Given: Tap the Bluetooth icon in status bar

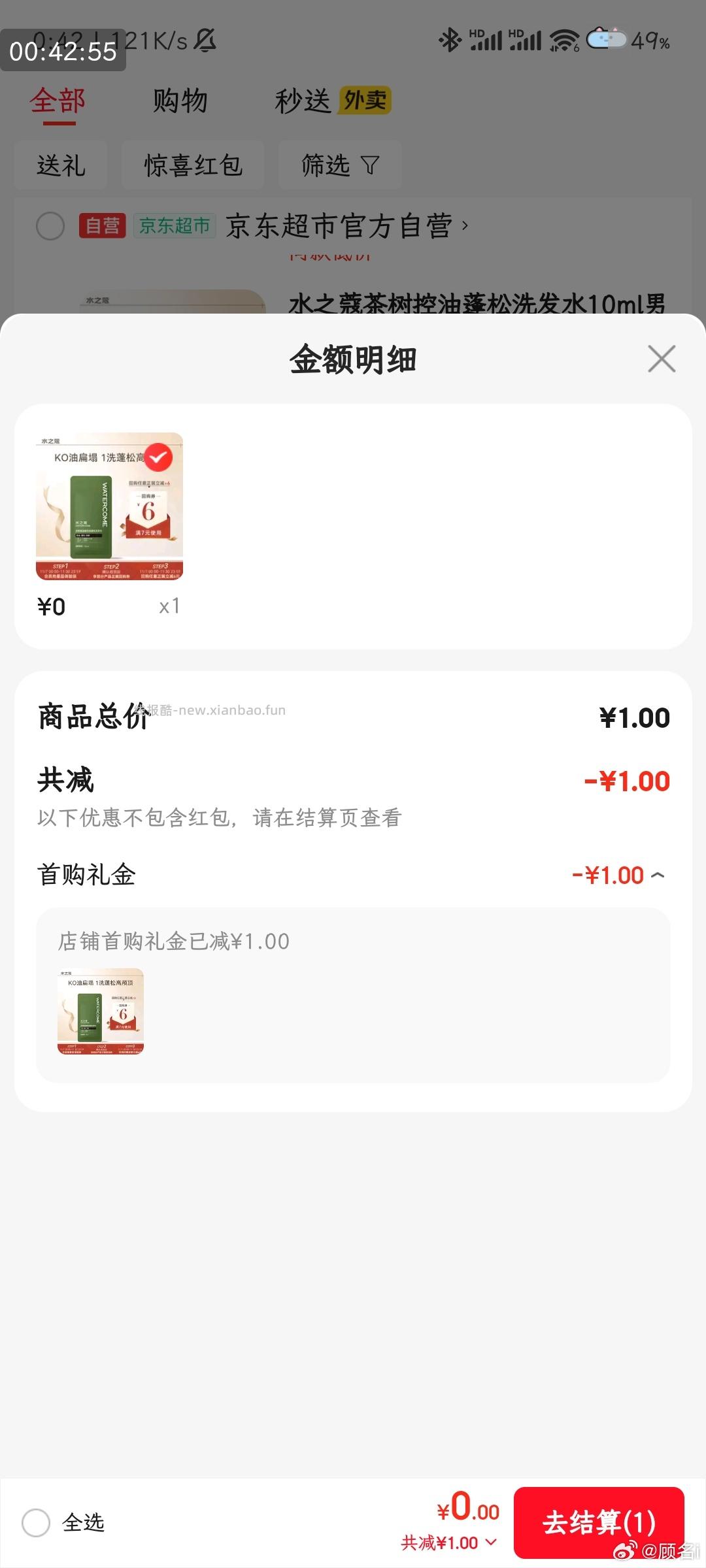Looking at the screenshot, I should click(x=450, y=41).
